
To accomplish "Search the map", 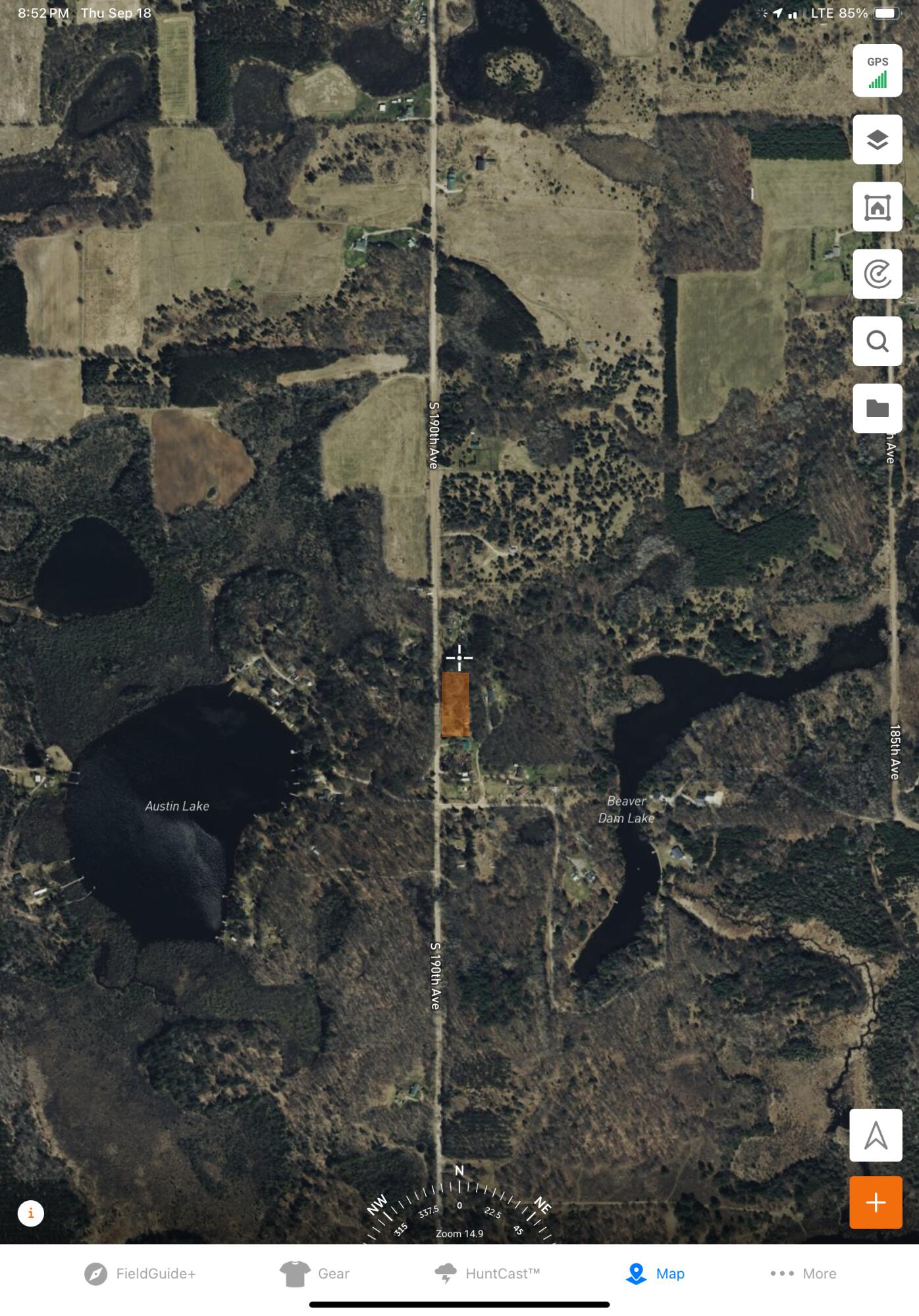I will (x=877, y=342).
